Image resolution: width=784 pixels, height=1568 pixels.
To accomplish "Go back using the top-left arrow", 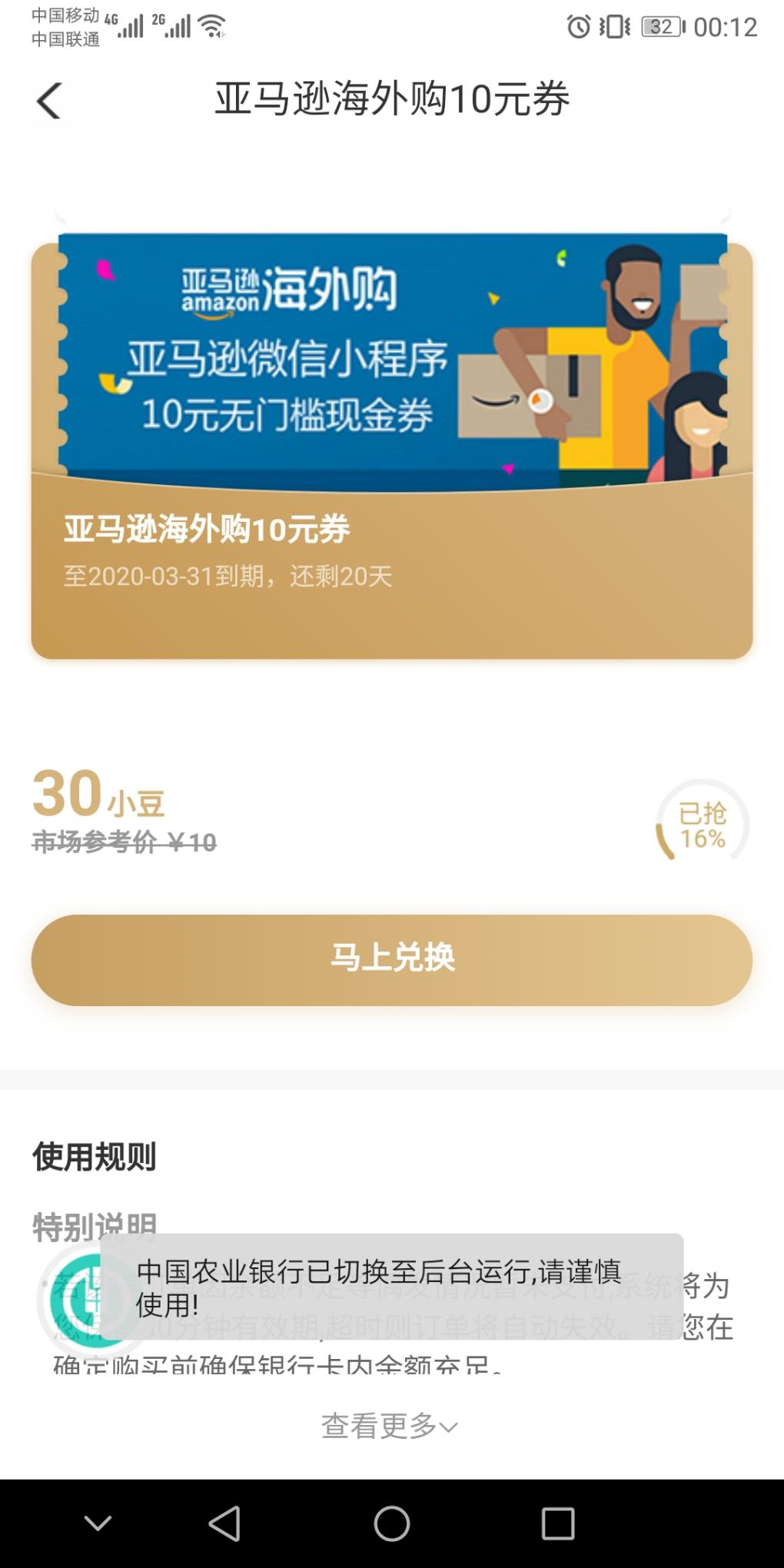I will coord(49,101).
